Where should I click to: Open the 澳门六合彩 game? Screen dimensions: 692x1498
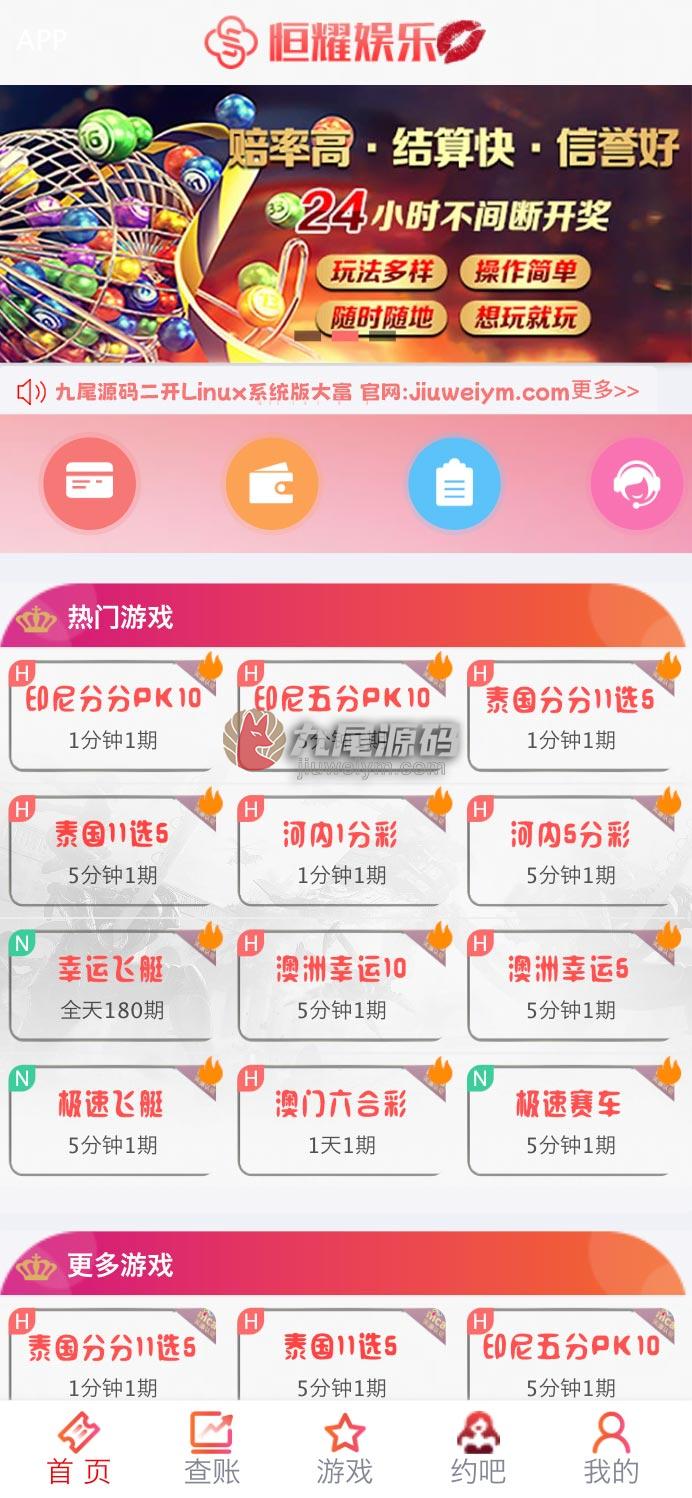[342, 1121]
